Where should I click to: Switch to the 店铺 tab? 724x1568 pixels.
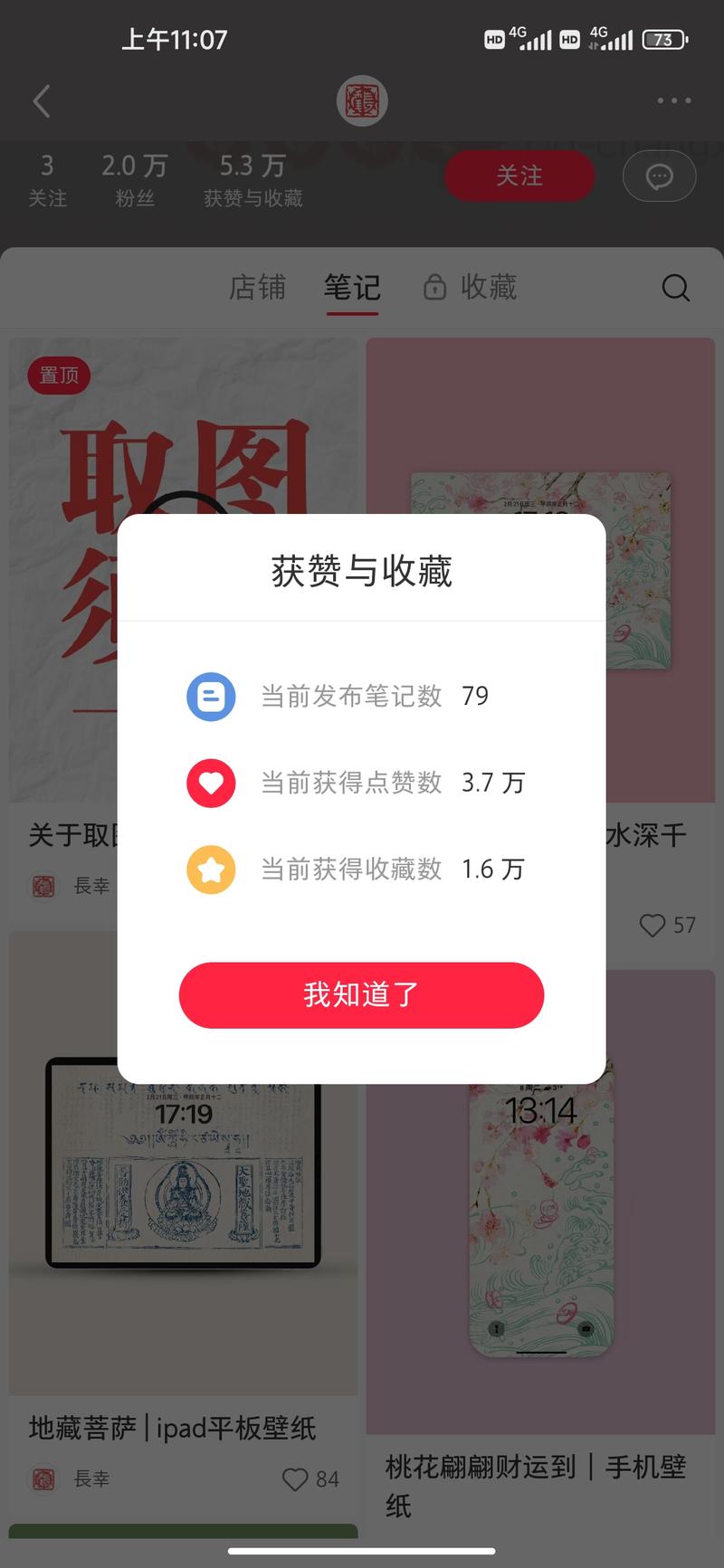pyautogui.click(x=258, y=287)
